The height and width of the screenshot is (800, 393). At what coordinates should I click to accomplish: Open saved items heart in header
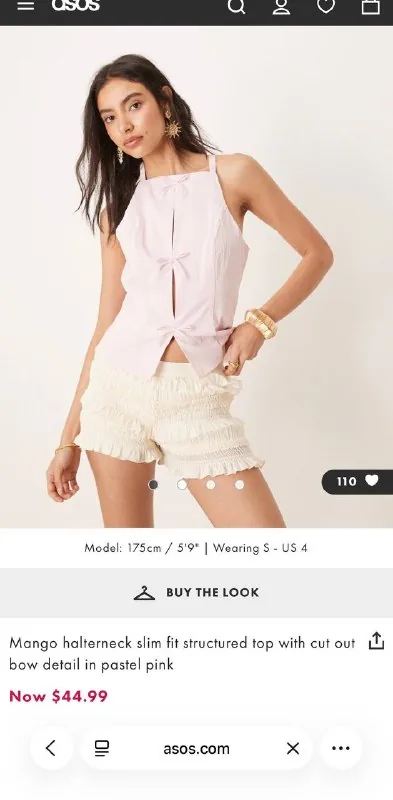pyautogui.click(x=326, y=6)
